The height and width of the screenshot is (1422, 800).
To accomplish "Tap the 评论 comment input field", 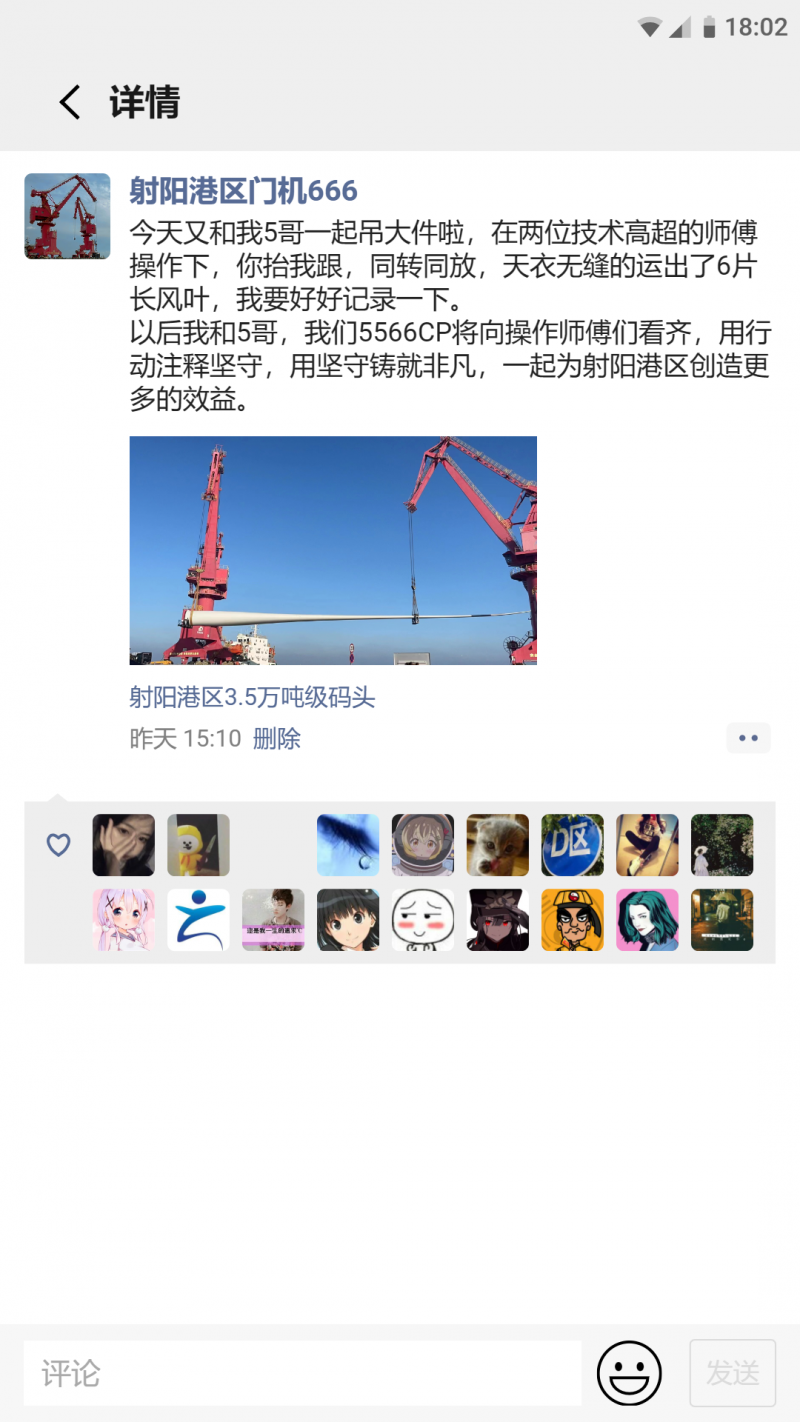I will coord(302,1373).
